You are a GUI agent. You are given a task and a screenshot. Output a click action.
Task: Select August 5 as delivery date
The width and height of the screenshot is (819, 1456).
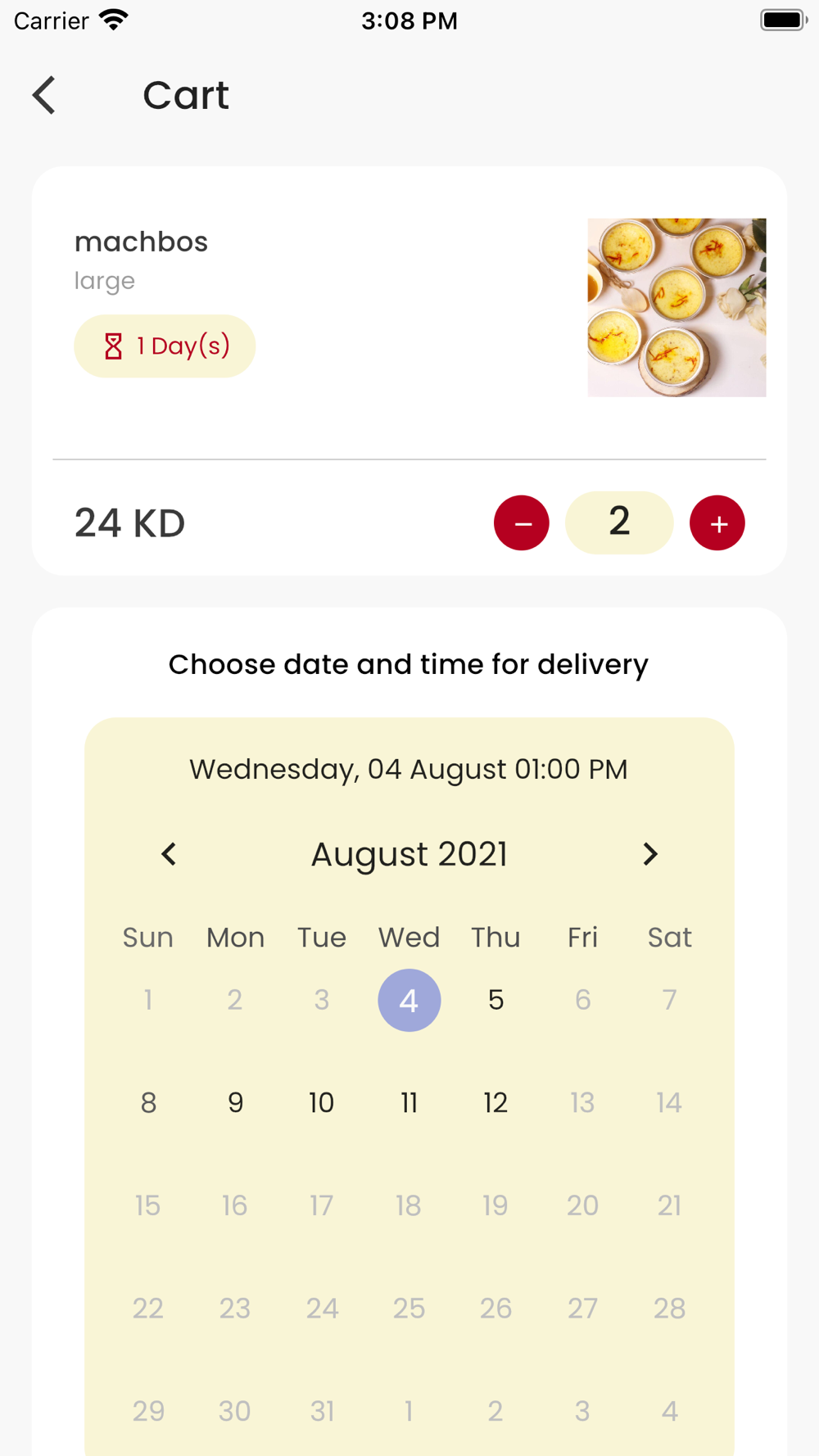click(x=495, y=1000)
